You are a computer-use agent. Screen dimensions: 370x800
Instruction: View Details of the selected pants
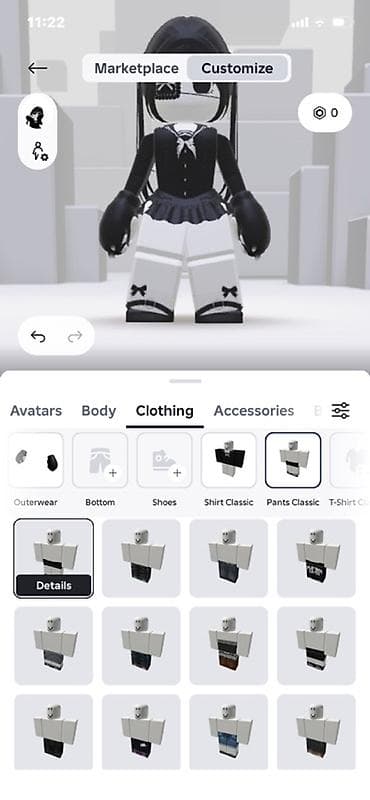[x=54, y=585]
